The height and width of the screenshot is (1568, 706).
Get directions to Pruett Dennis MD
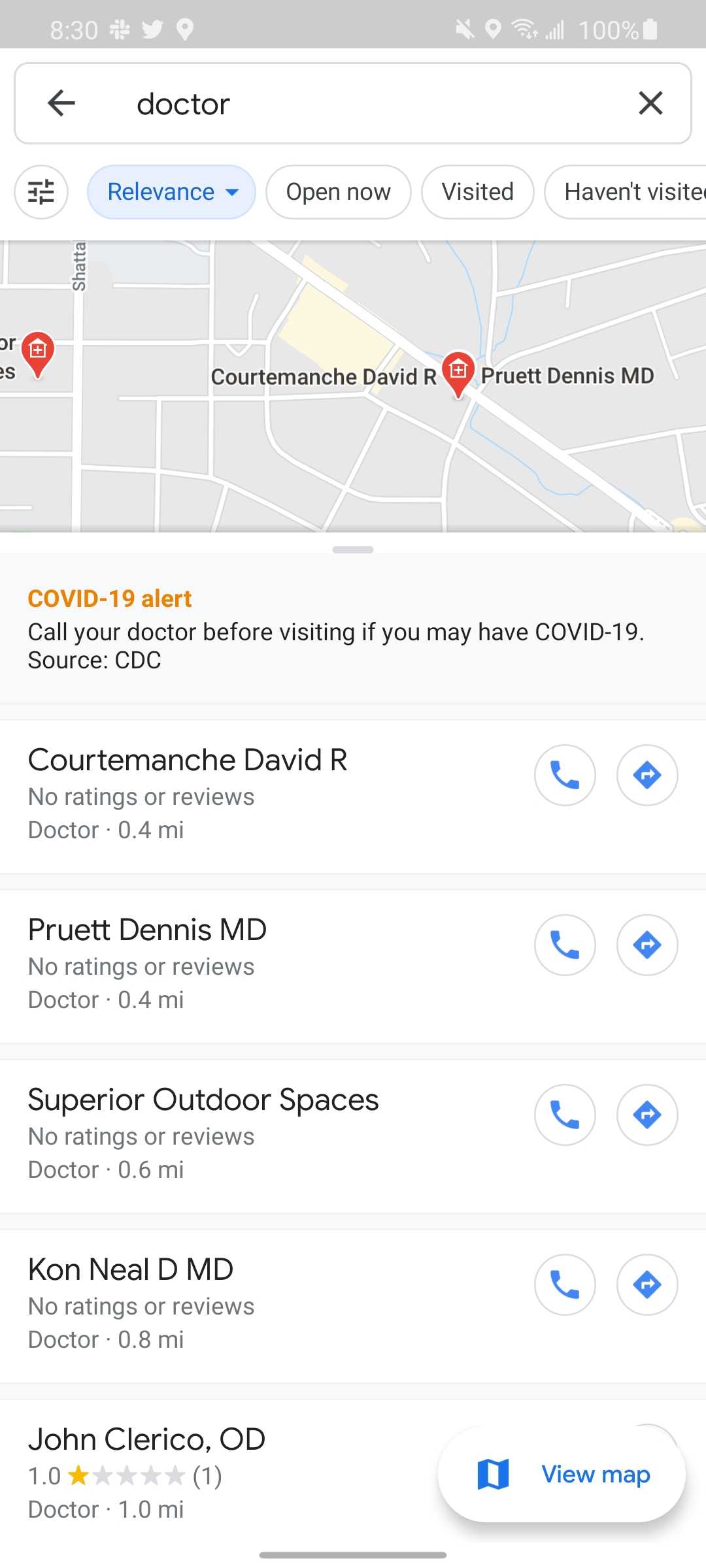(647, 945)
